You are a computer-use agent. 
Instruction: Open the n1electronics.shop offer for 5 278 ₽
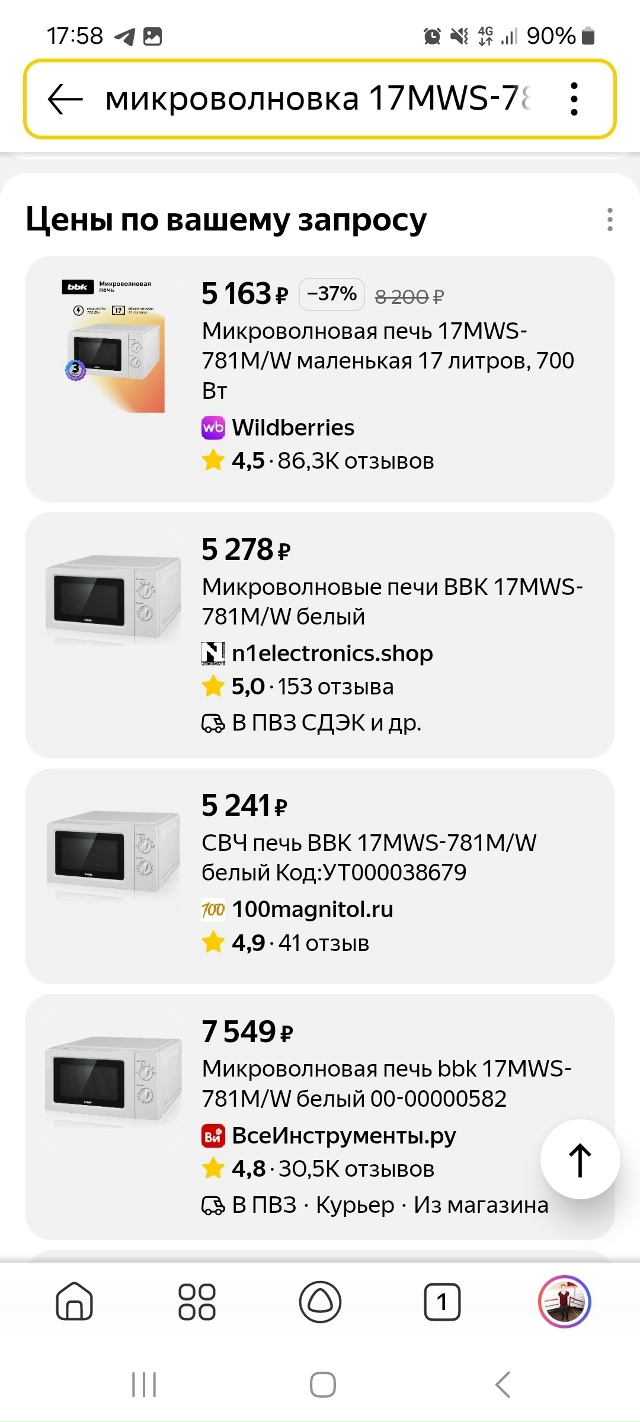click(392, 601)
